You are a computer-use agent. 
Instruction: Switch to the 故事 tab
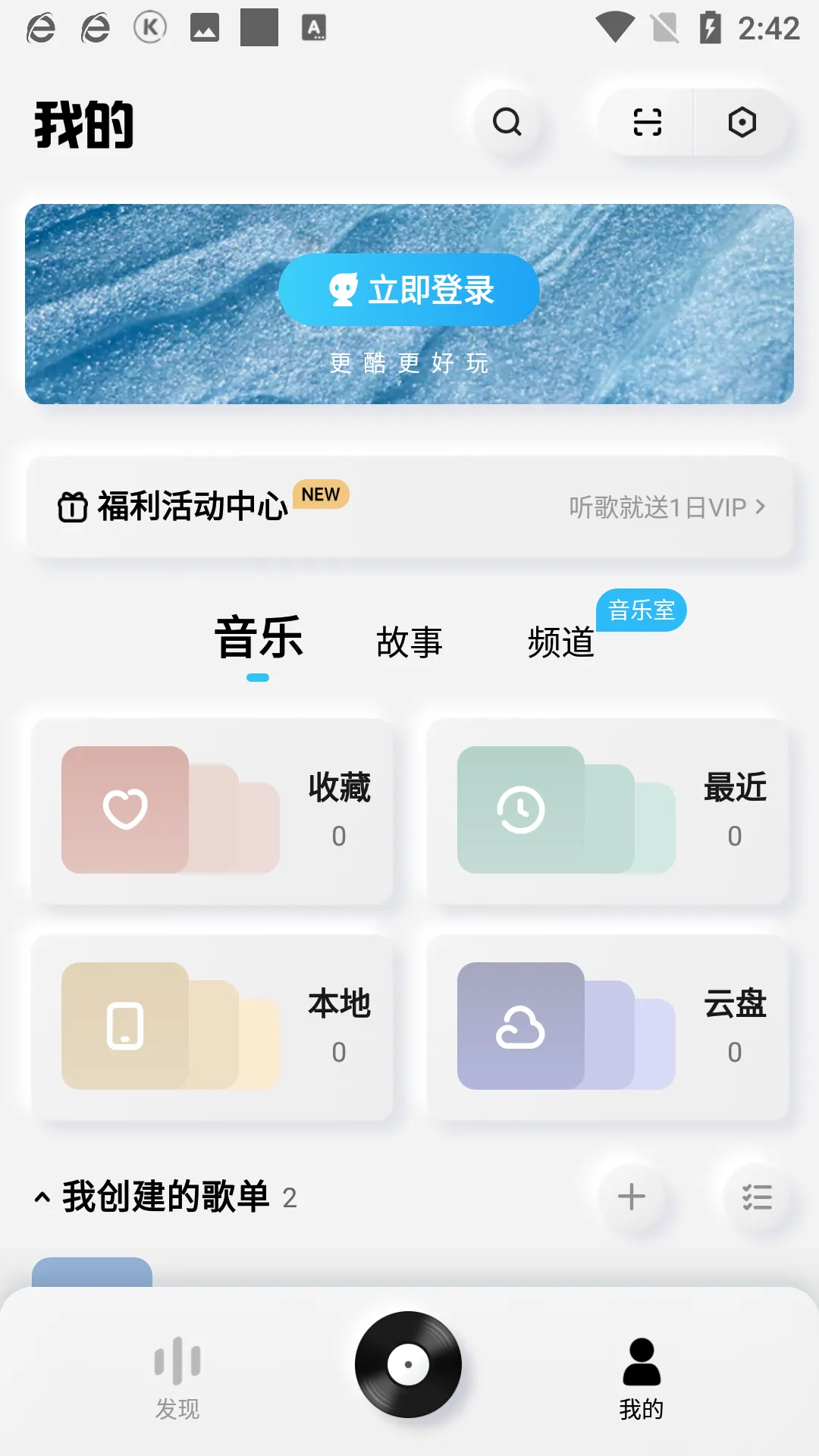[x=409, y=643]
